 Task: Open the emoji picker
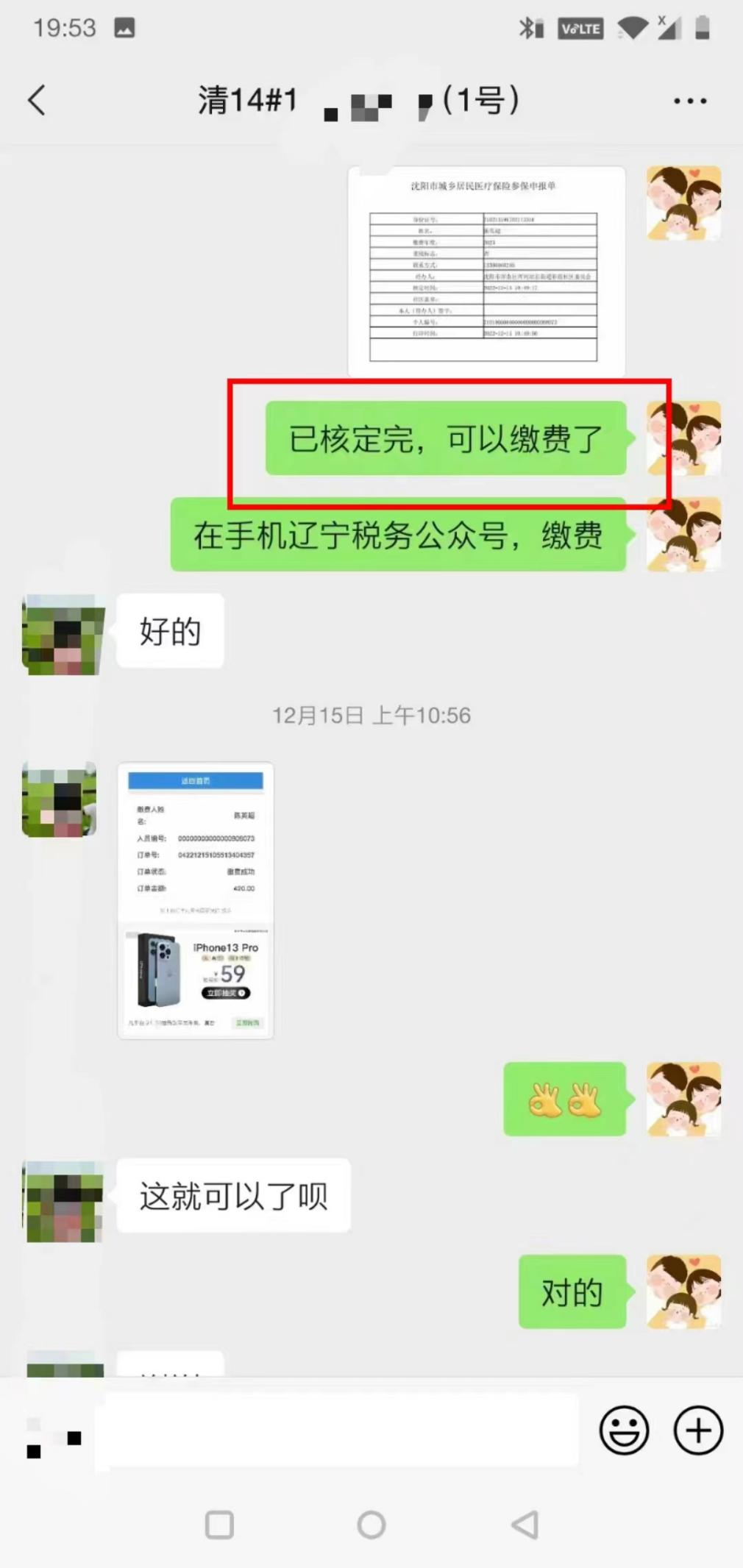coord(624,1430)
